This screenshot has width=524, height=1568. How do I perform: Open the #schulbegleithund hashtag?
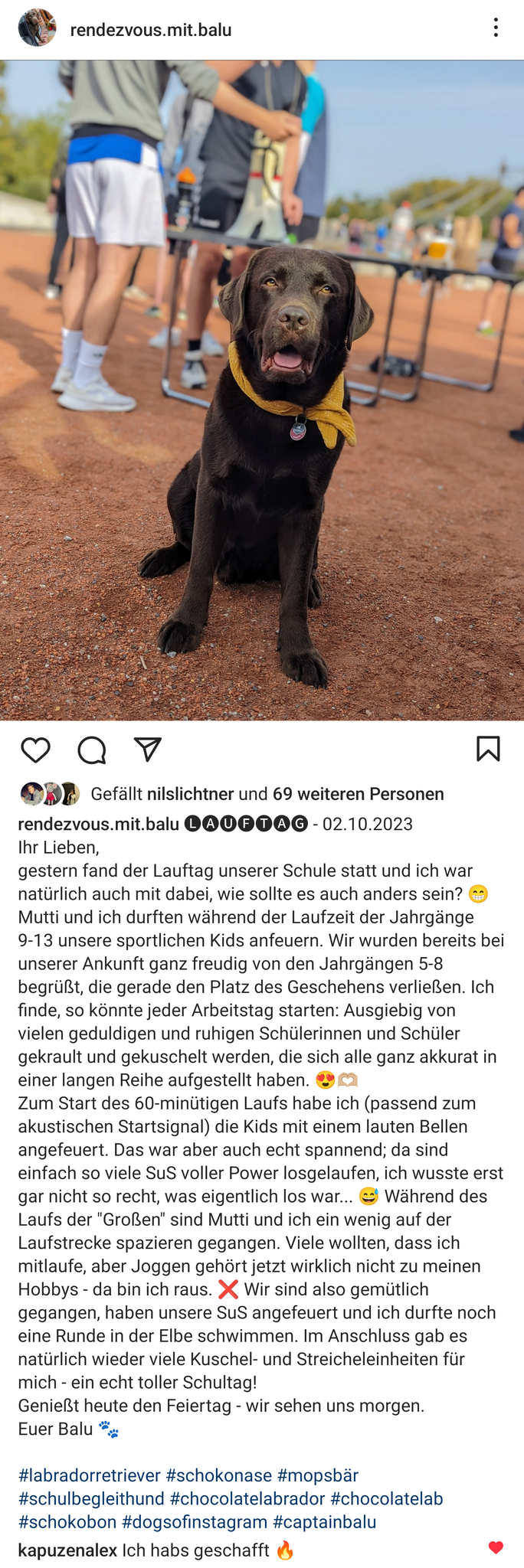(91, 1498)
